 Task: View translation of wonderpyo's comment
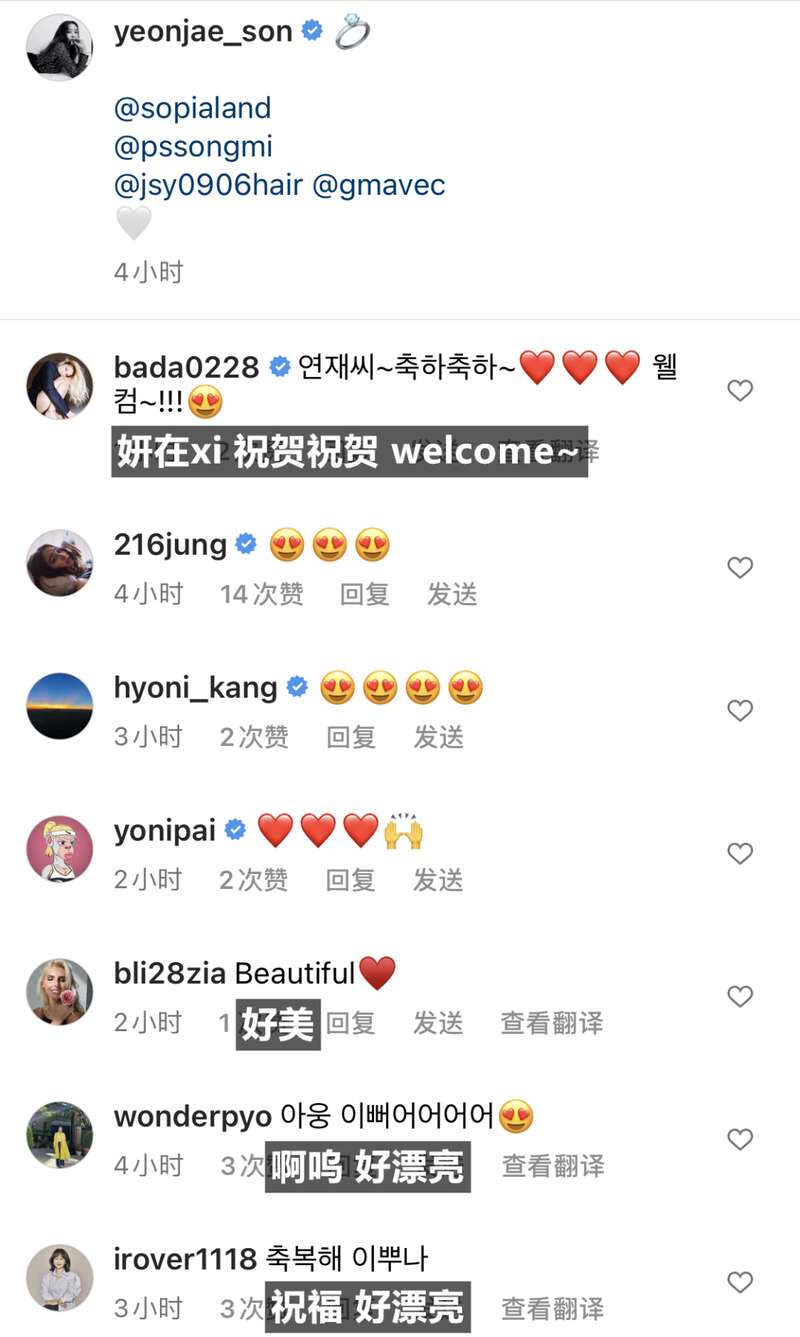(x=552, y=1166)
